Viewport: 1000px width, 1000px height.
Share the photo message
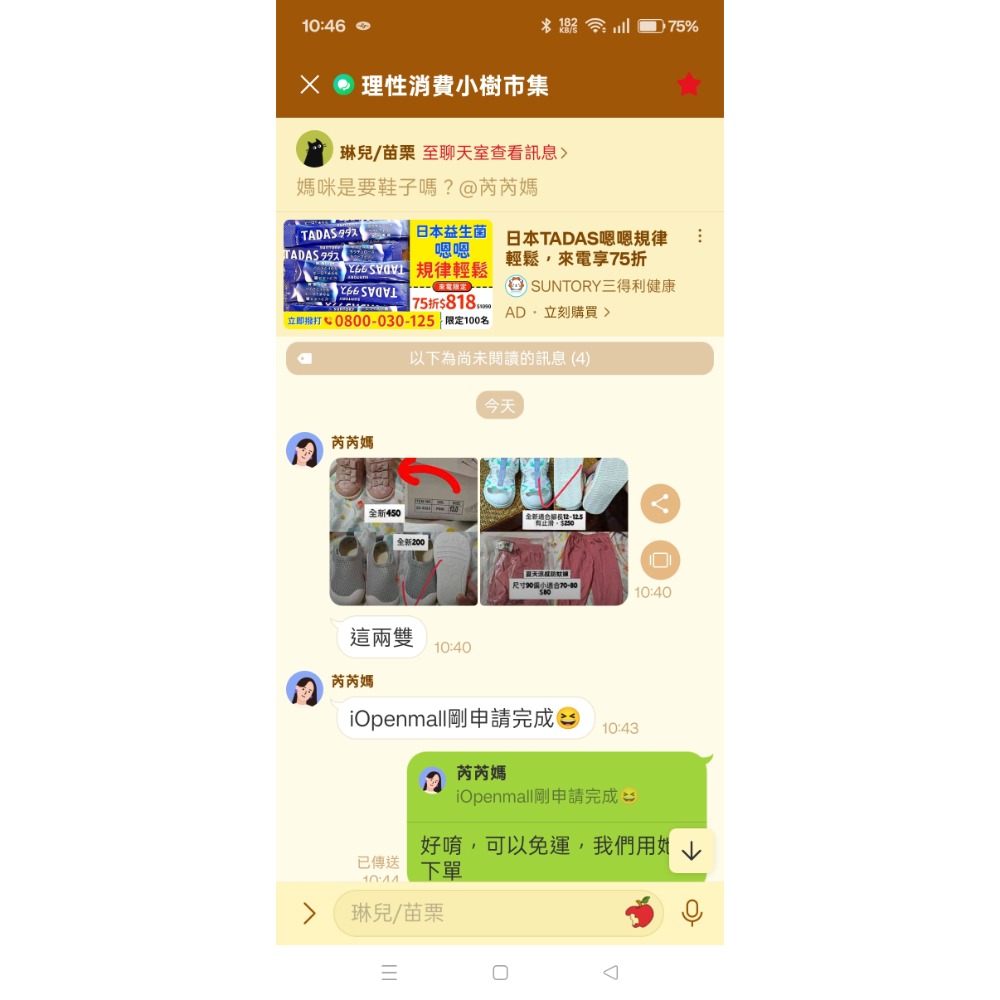pos(660,504)
